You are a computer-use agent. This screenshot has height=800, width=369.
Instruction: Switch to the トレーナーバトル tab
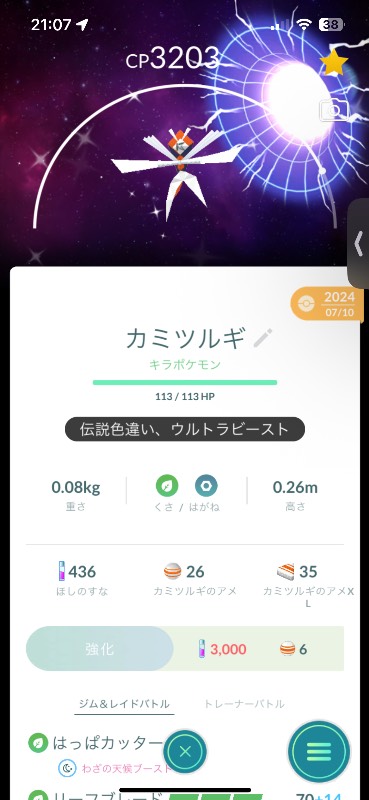coord(244,704)
